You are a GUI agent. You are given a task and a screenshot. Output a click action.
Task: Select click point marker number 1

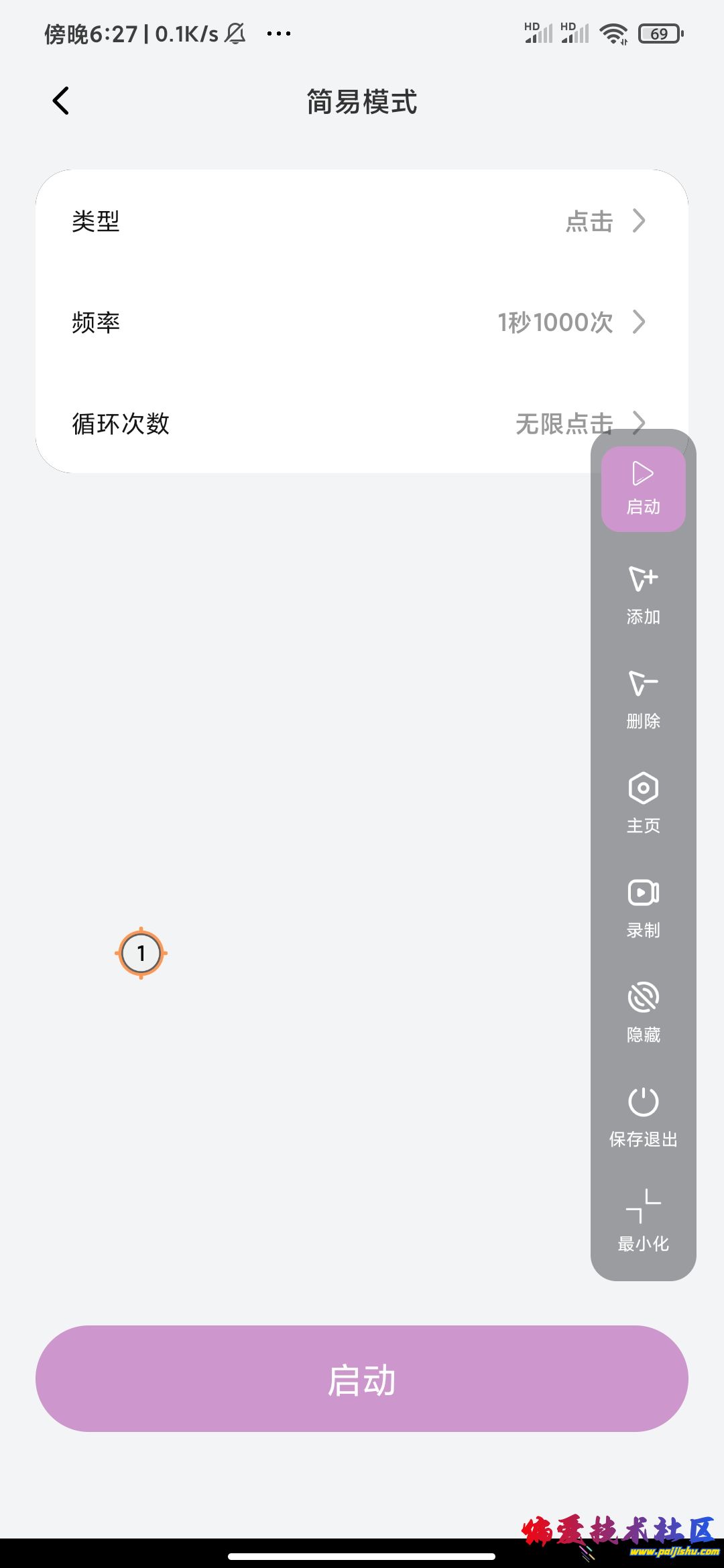point(141,954)
